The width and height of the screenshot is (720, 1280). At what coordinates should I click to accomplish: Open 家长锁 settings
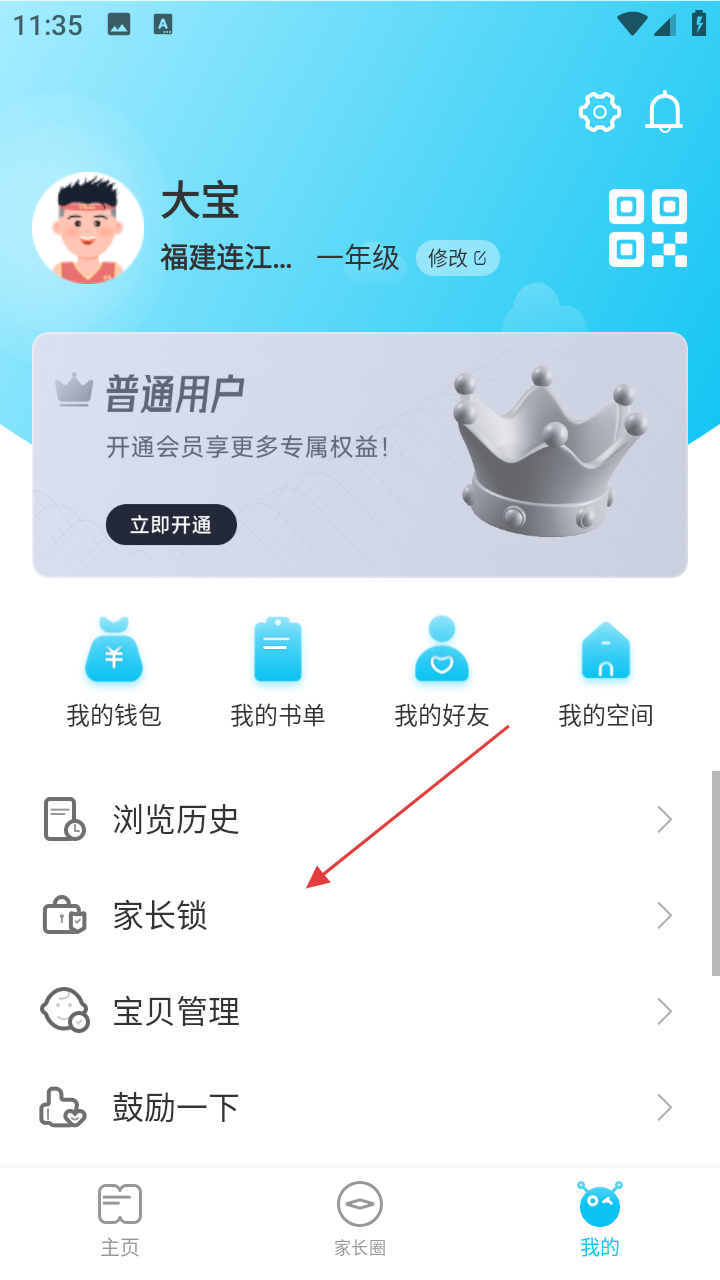(x=358, y=916)
